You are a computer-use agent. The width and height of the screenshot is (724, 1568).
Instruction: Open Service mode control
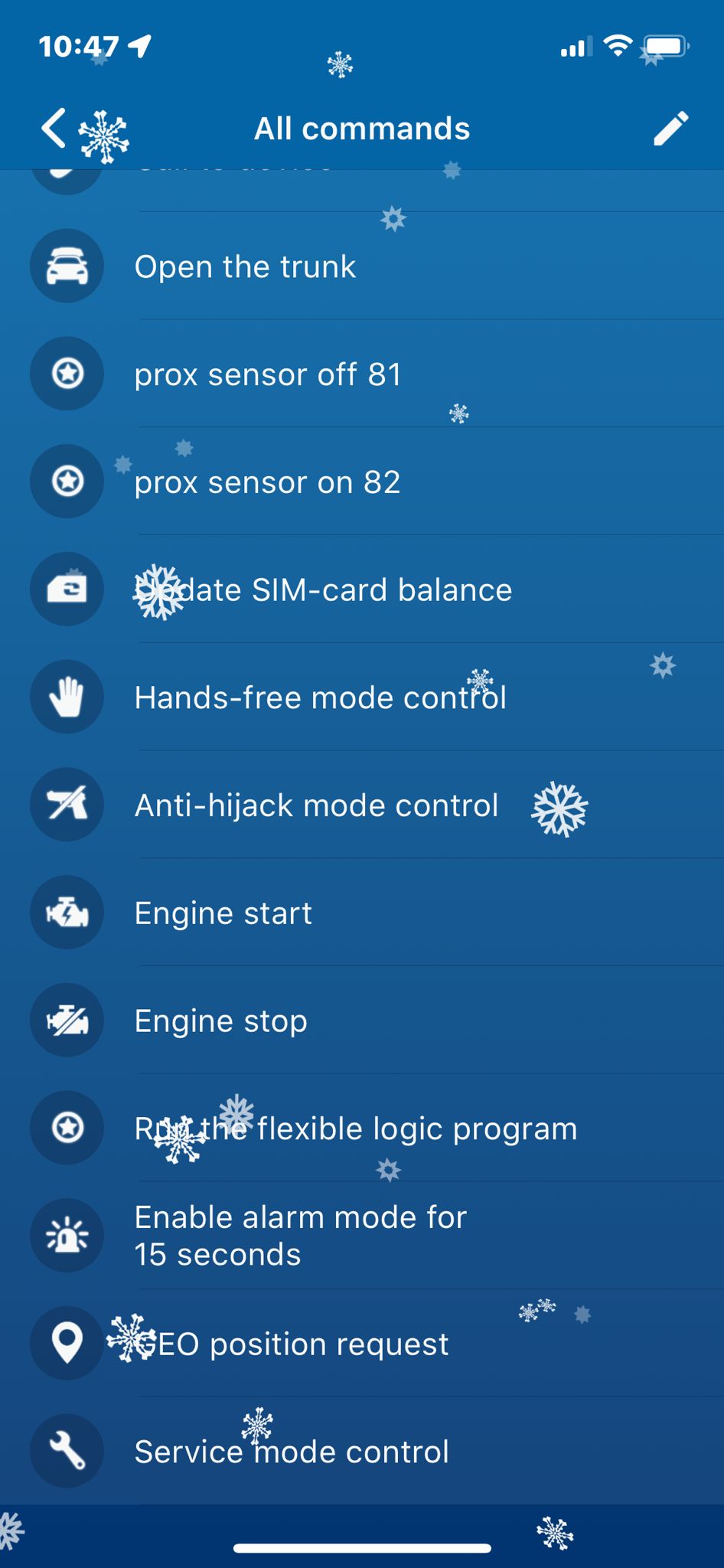[291, 1452]
